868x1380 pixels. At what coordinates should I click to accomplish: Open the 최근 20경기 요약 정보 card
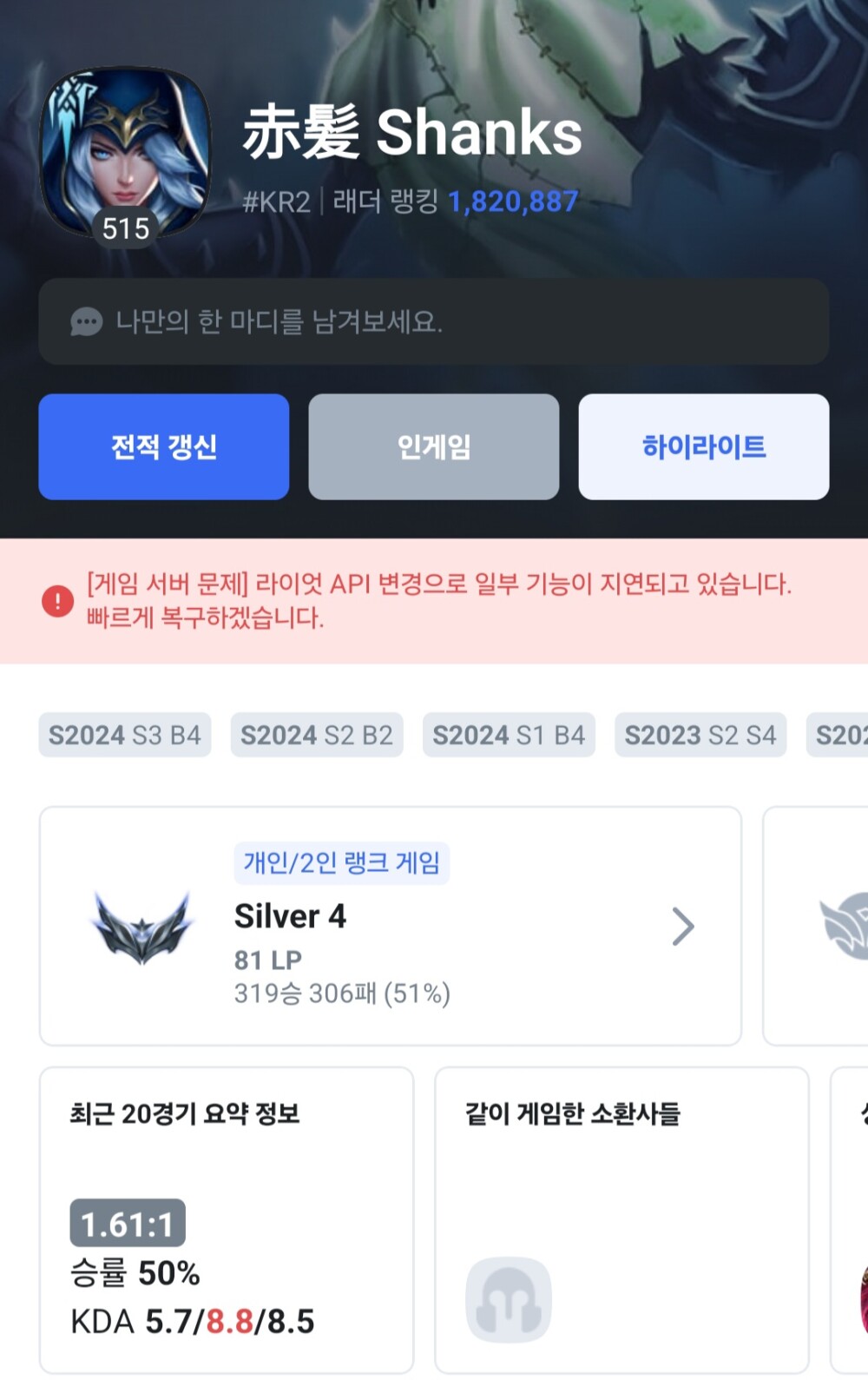click(226, 1219)
